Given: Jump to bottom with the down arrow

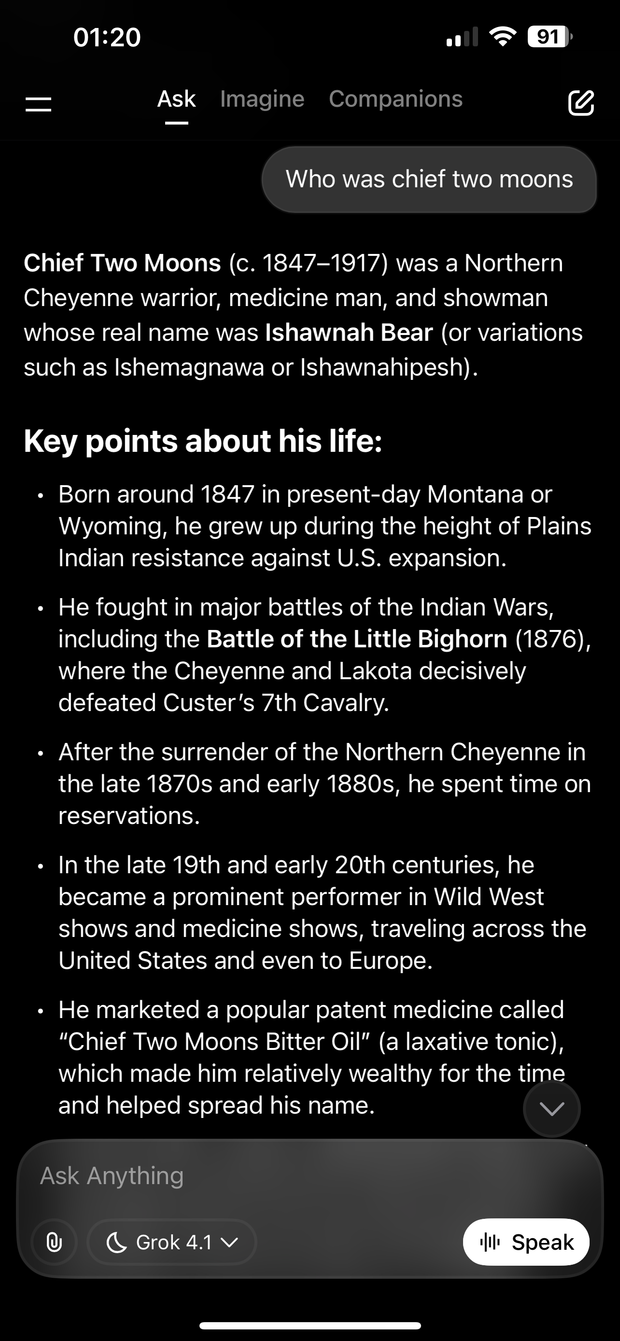Looking at the screenshot, I should [x=552, y=1108].
